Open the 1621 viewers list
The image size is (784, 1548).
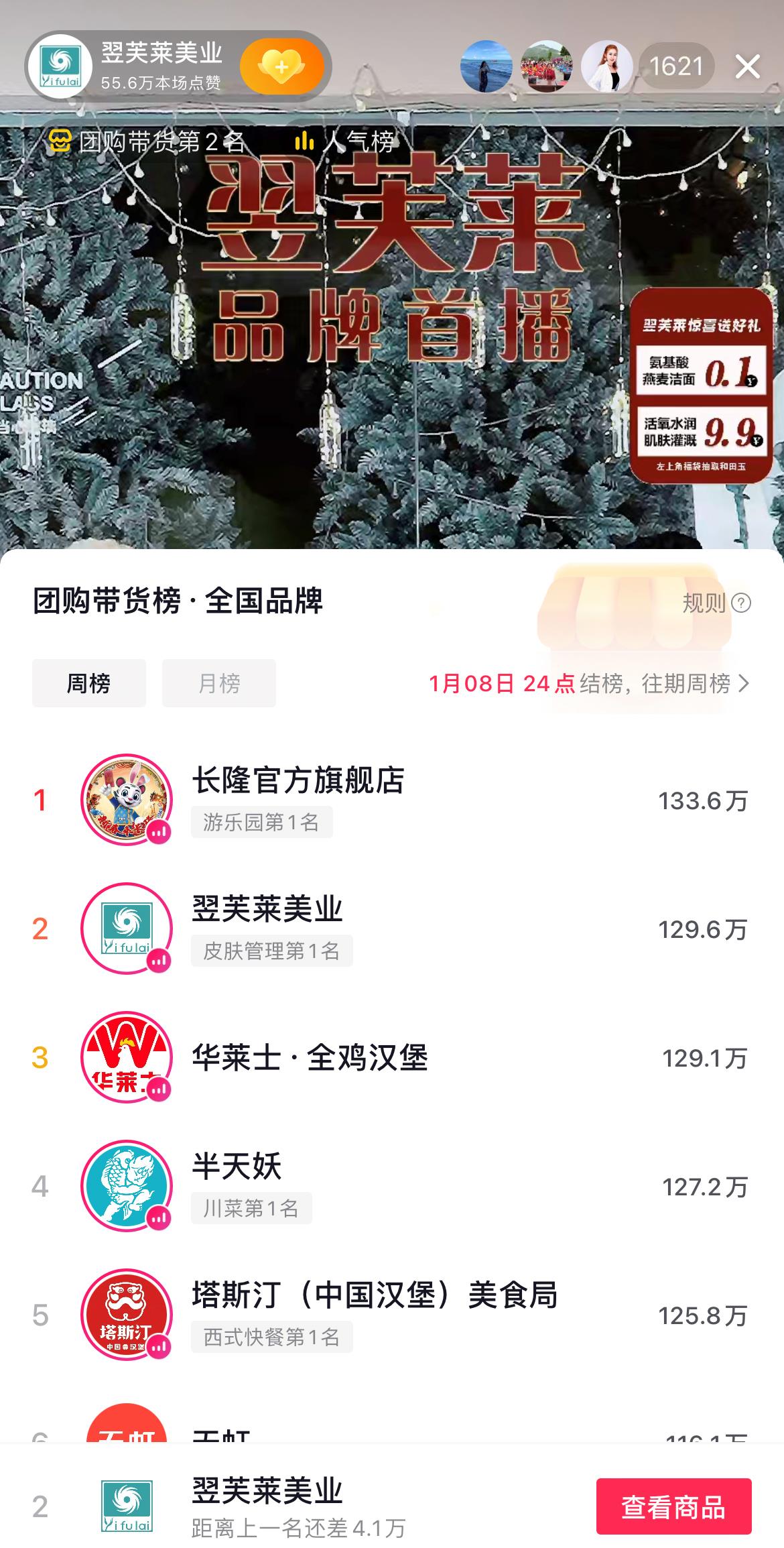click(676, 66)
